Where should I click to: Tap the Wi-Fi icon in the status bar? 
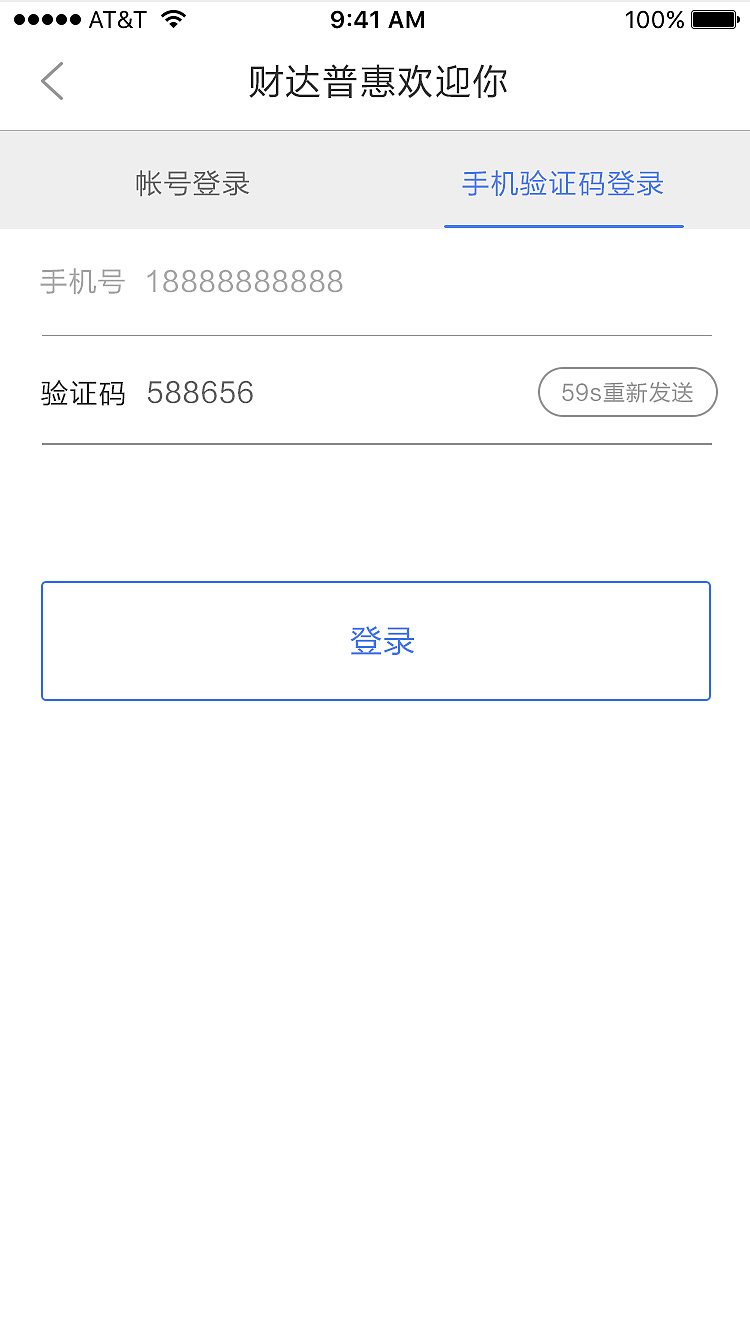click(x=172, y=18)
